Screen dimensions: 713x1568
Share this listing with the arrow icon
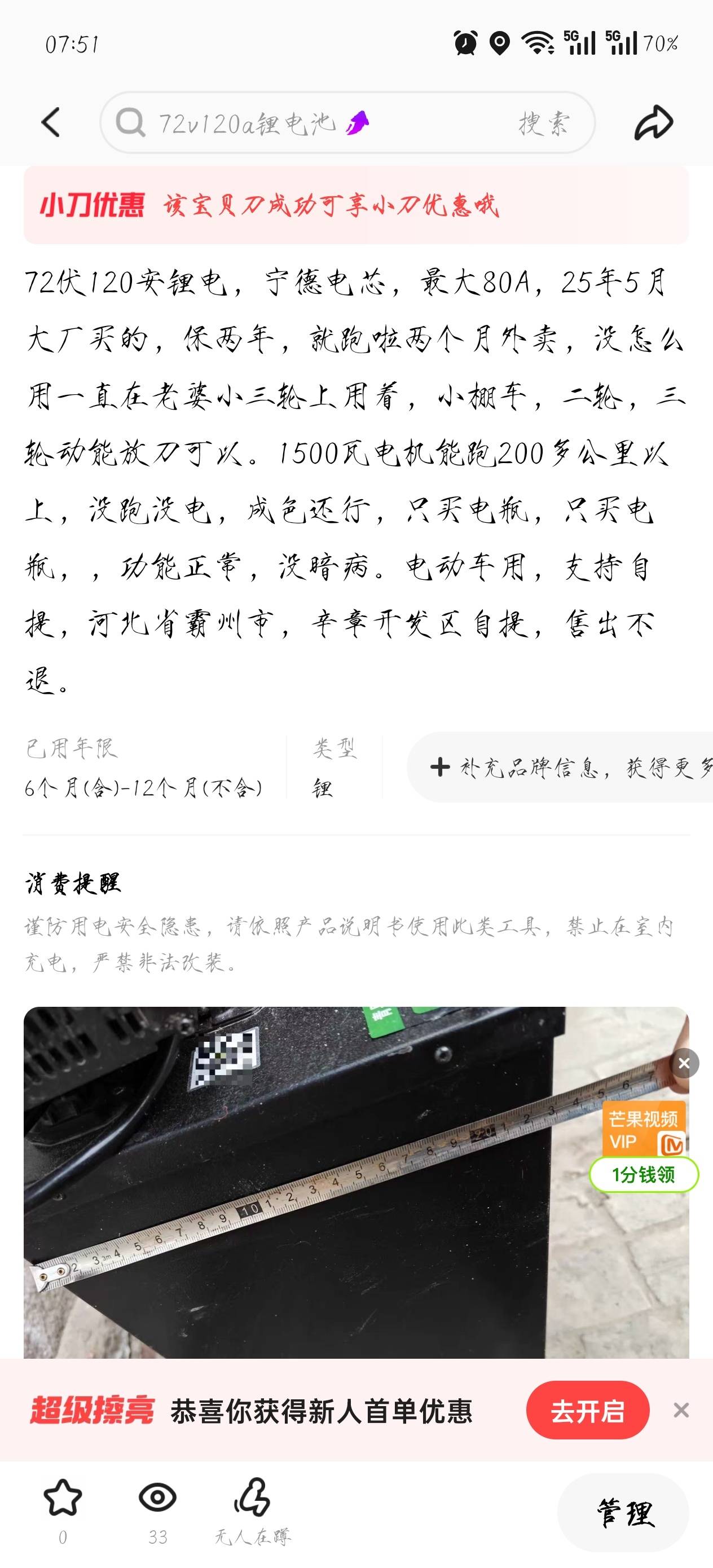click(653, 123)
